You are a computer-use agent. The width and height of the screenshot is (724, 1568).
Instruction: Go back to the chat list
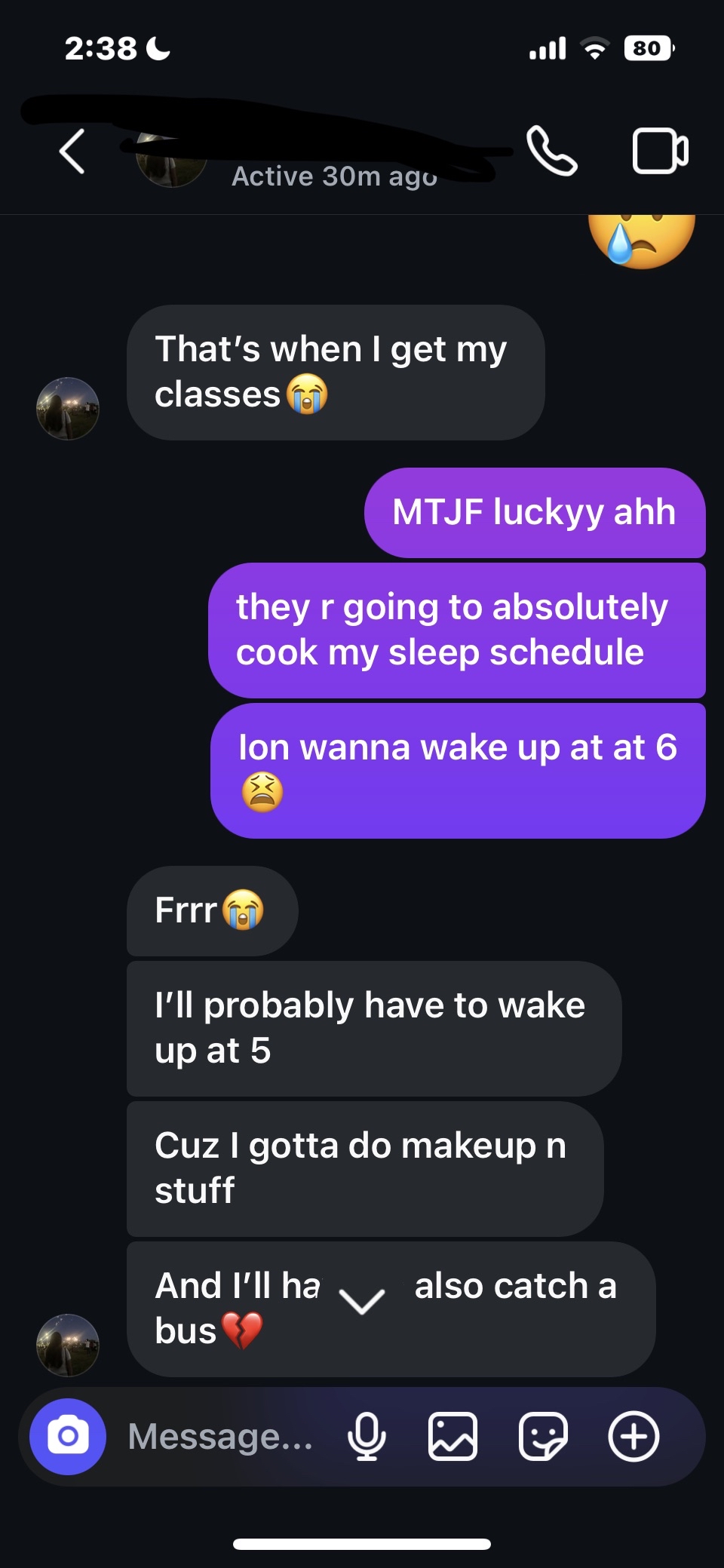click(72, 152)
